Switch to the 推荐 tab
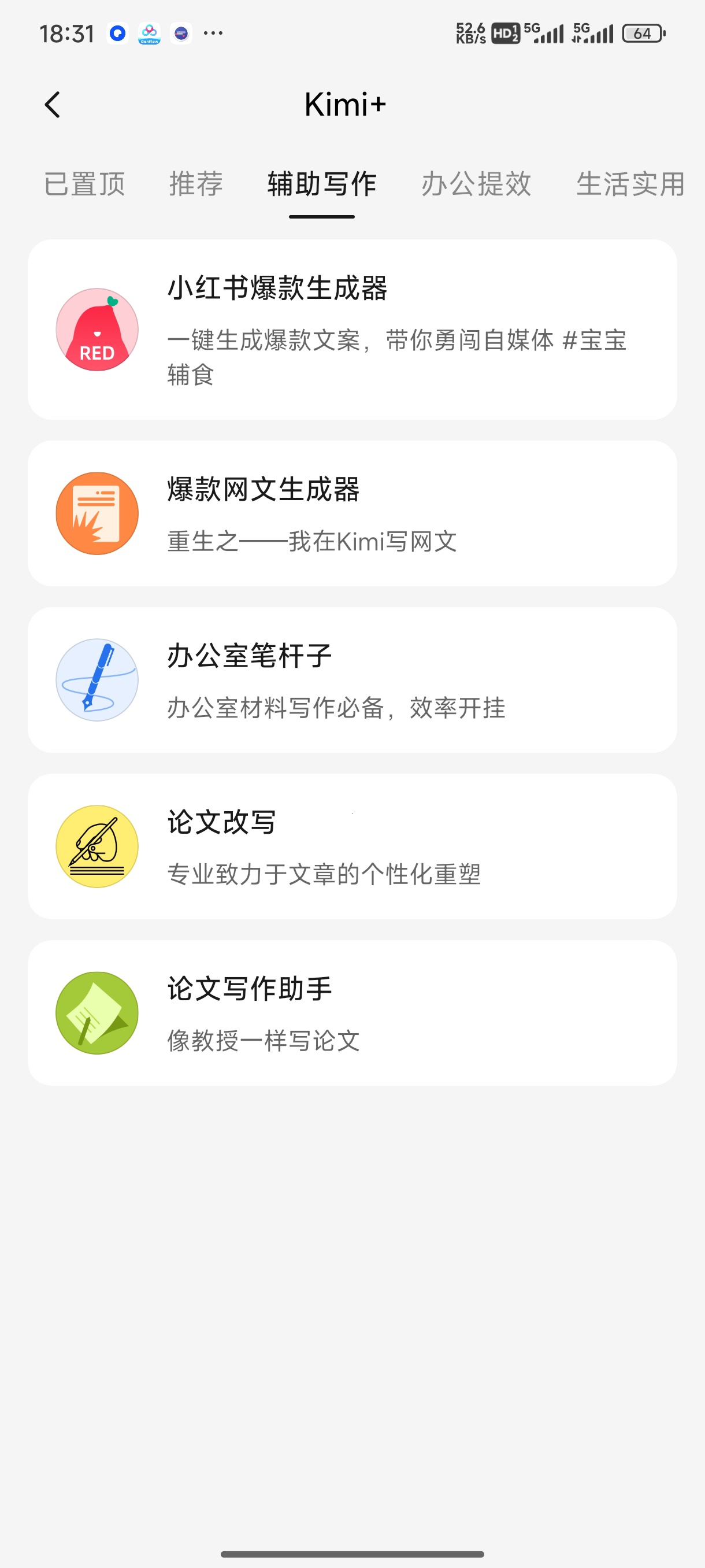 195,184
